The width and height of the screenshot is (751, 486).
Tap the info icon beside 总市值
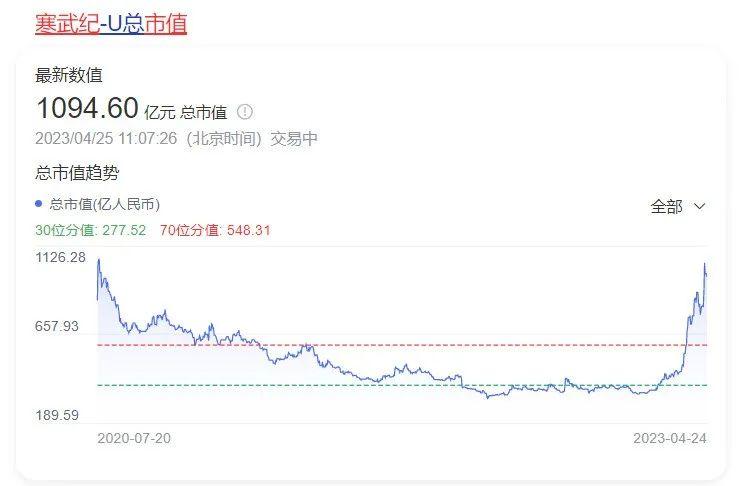(246, 112)
